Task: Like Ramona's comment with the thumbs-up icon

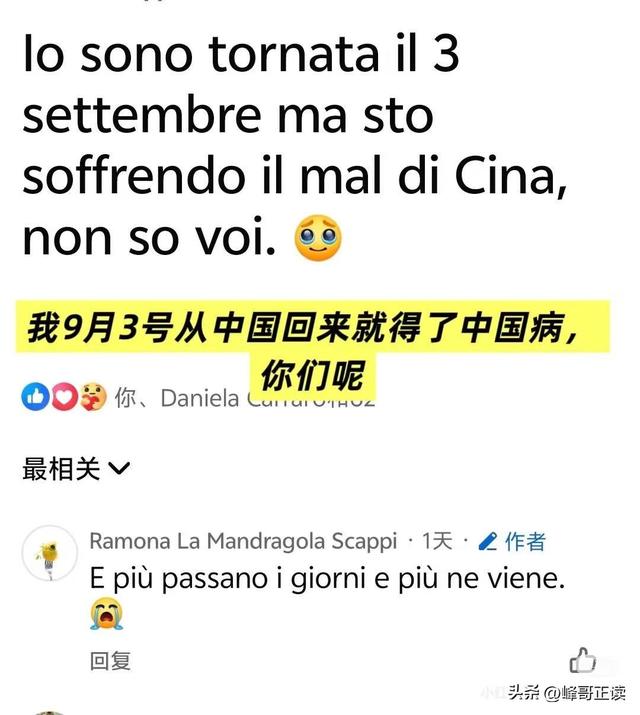Action: click(x=583, y=660)
